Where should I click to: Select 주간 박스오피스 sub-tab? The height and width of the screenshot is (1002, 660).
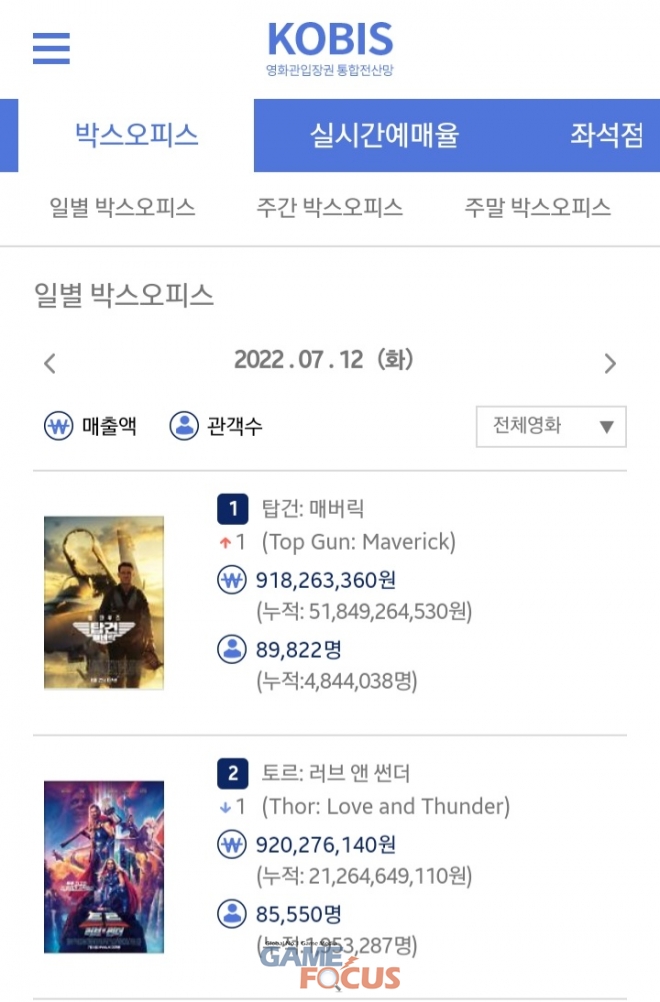point(330,208)
